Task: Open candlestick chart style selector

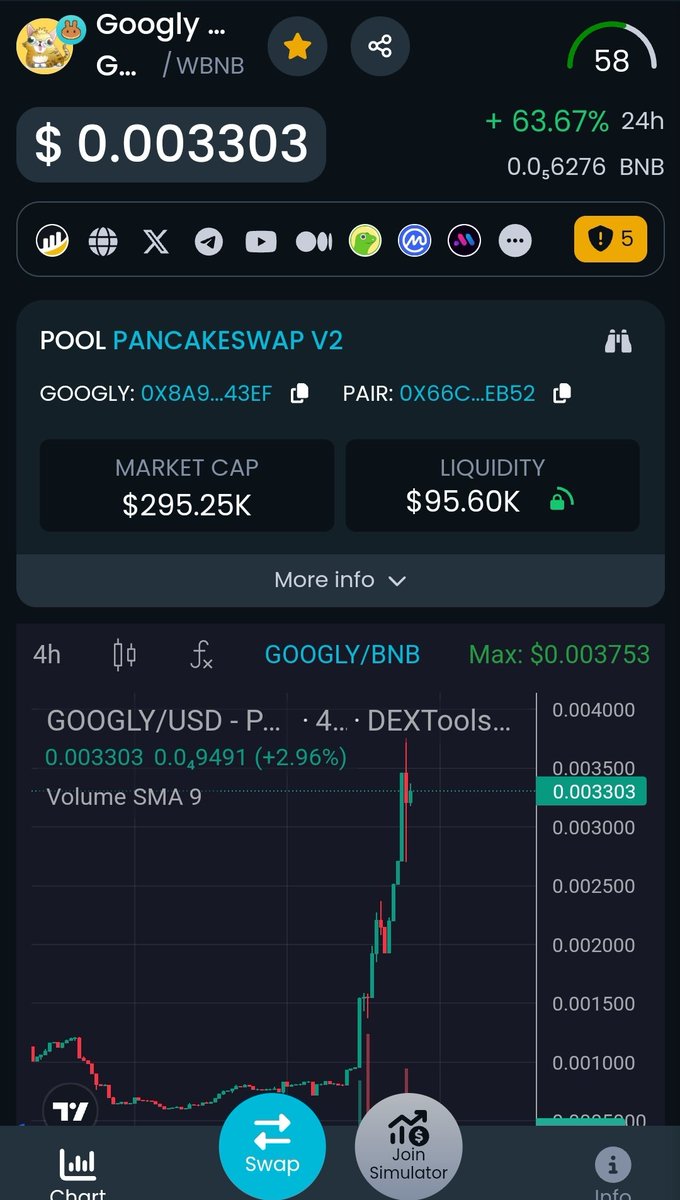Action: pyautogui.click(x=125, y=655)
